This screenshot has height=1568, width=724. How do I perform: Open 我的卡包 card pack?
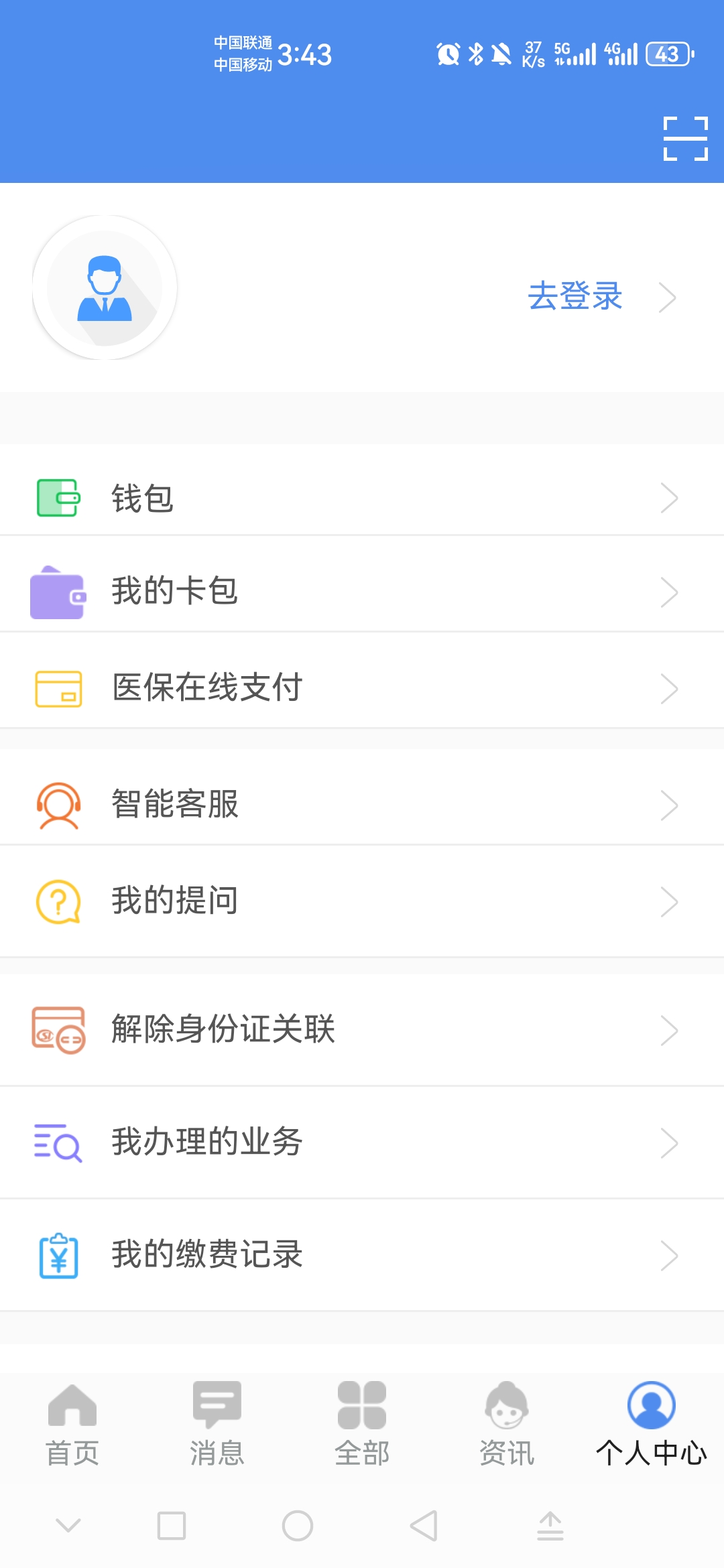coord(362,591)
